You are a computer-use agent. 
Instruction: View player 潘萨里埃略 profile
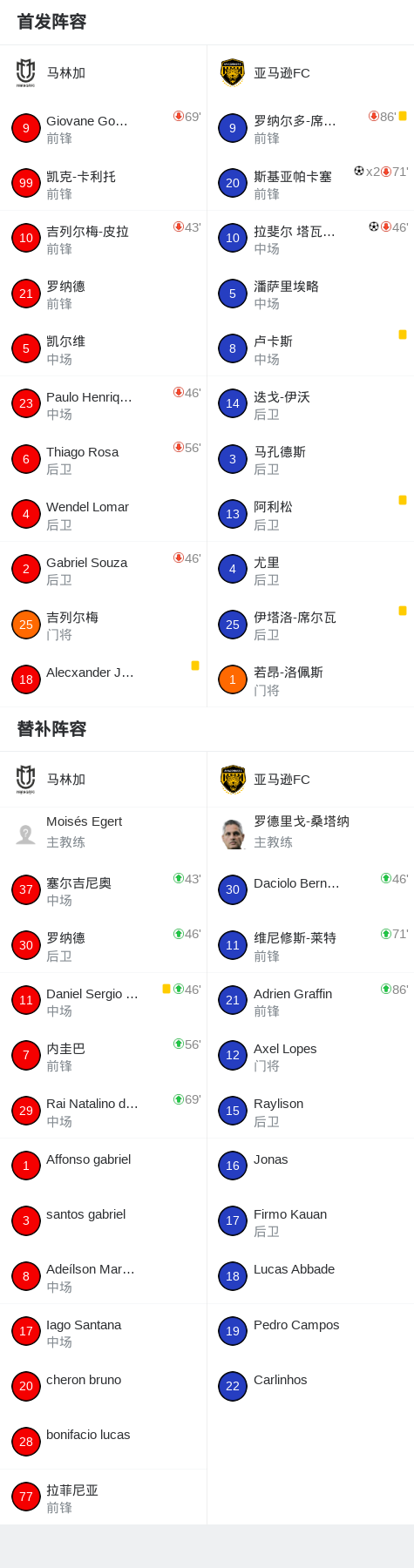tap(310, 294)
